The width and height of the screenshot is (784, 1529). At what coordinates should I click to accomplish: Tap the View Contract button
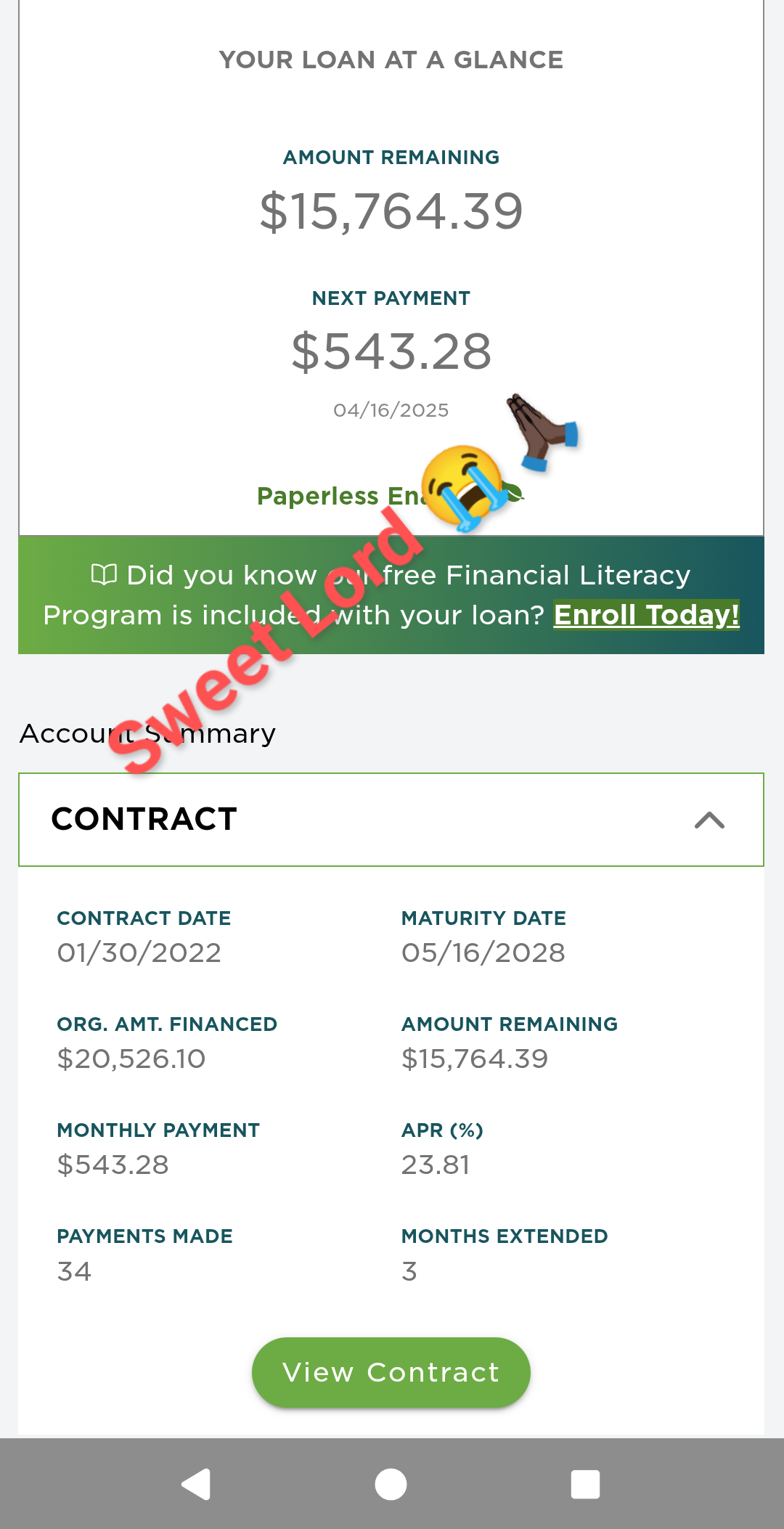tap(391, 1372)
